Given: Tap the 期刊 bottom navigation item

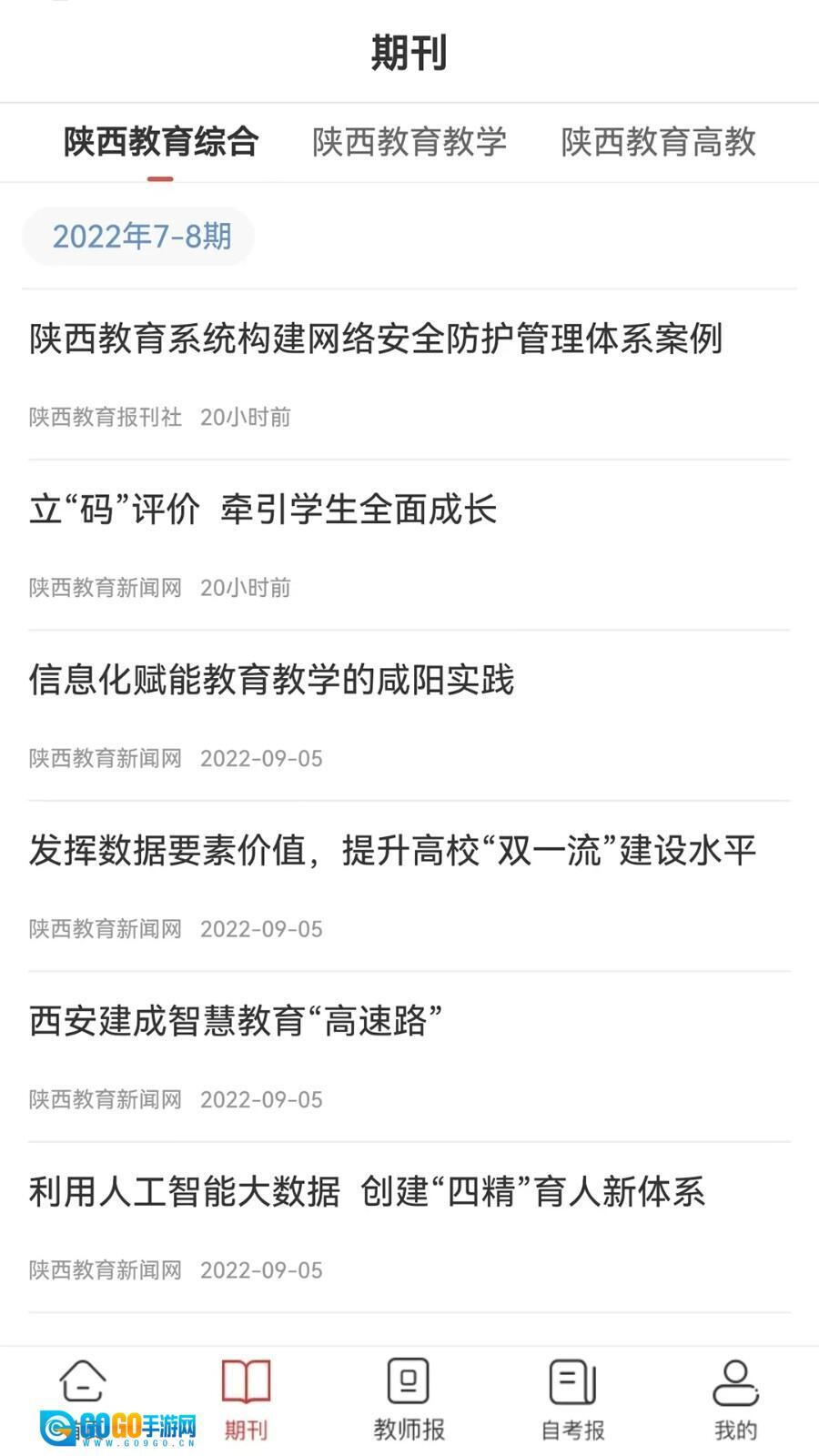Looking at the screenshot, I should (x=246, y=1399).
